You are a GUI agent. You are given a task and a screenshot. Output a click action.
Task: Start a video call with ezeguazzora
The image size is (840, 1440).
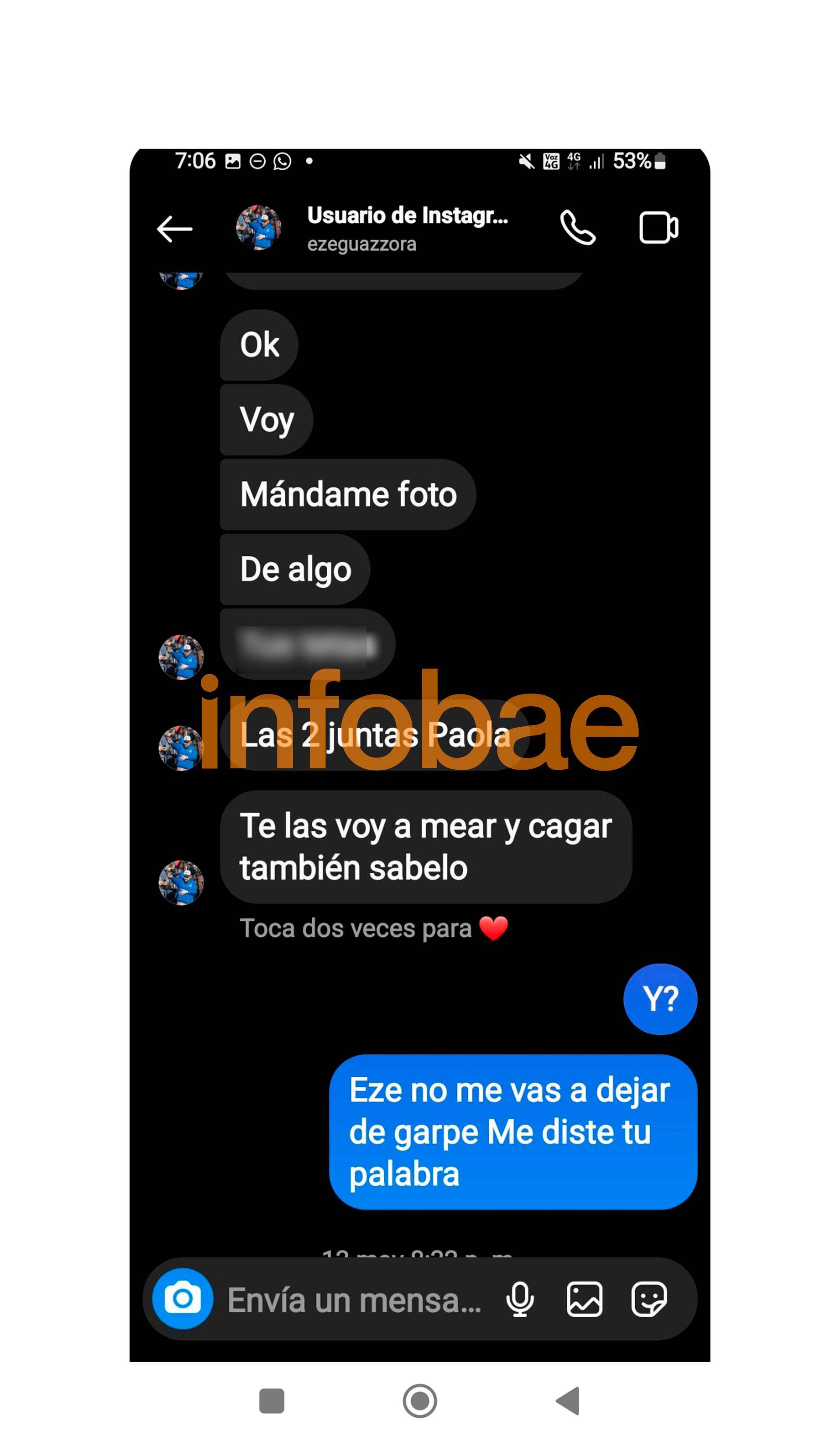pos(658,228)
